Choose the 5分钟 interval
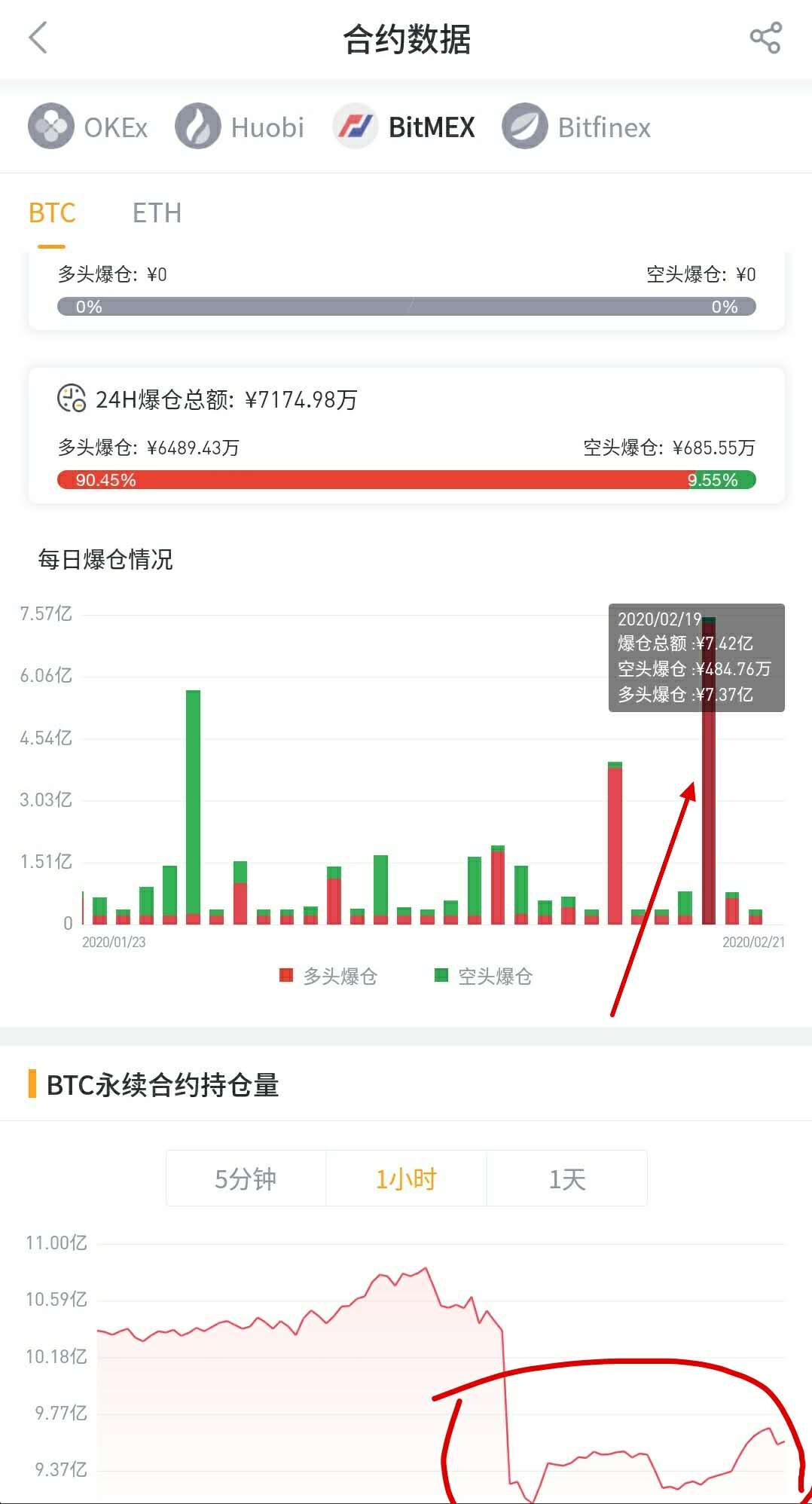This screenshot has height=1504, width=812. [x=246, y=1178]
